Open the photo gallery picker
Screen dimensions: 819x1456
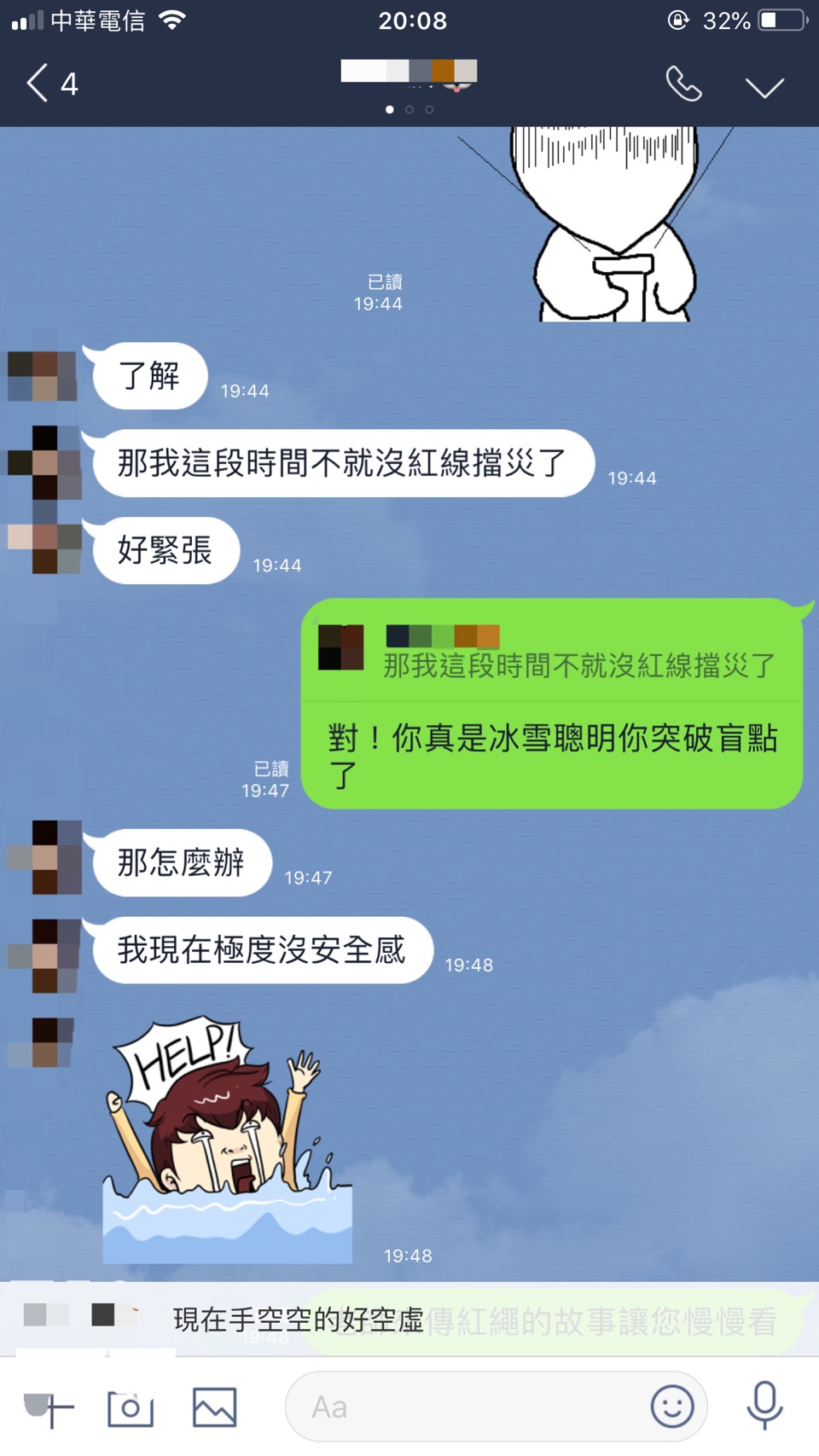click(x=214, y=1407)
